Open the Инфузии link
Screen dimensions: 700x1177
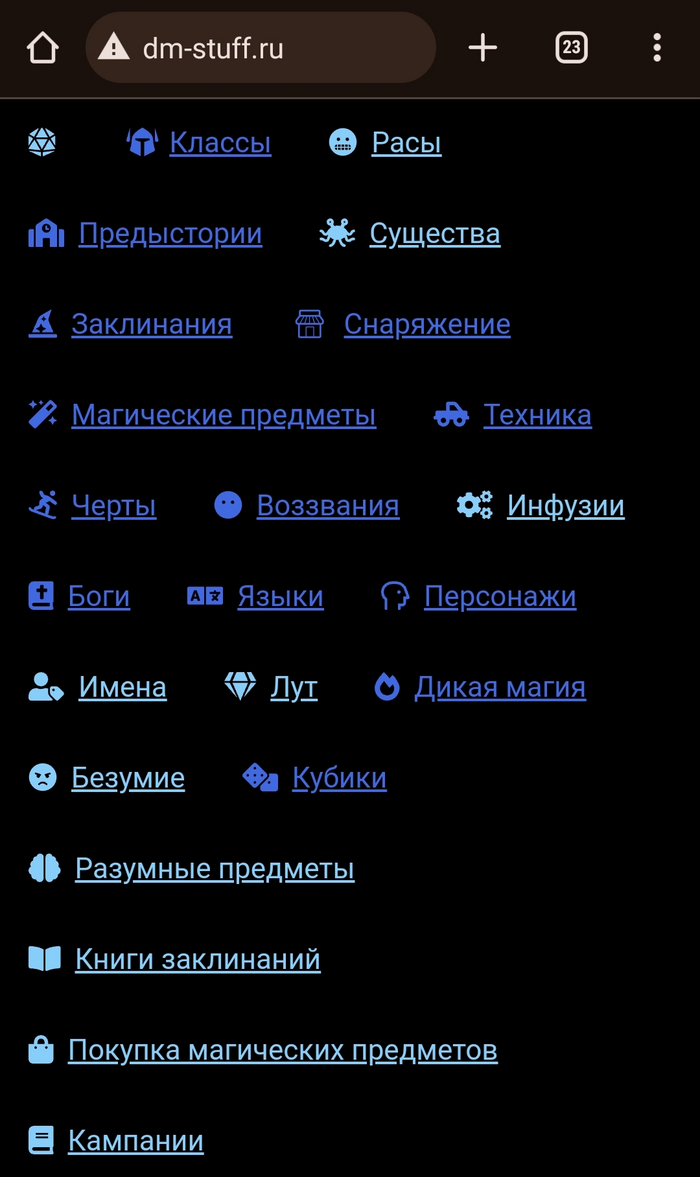(x=565, y=506)
